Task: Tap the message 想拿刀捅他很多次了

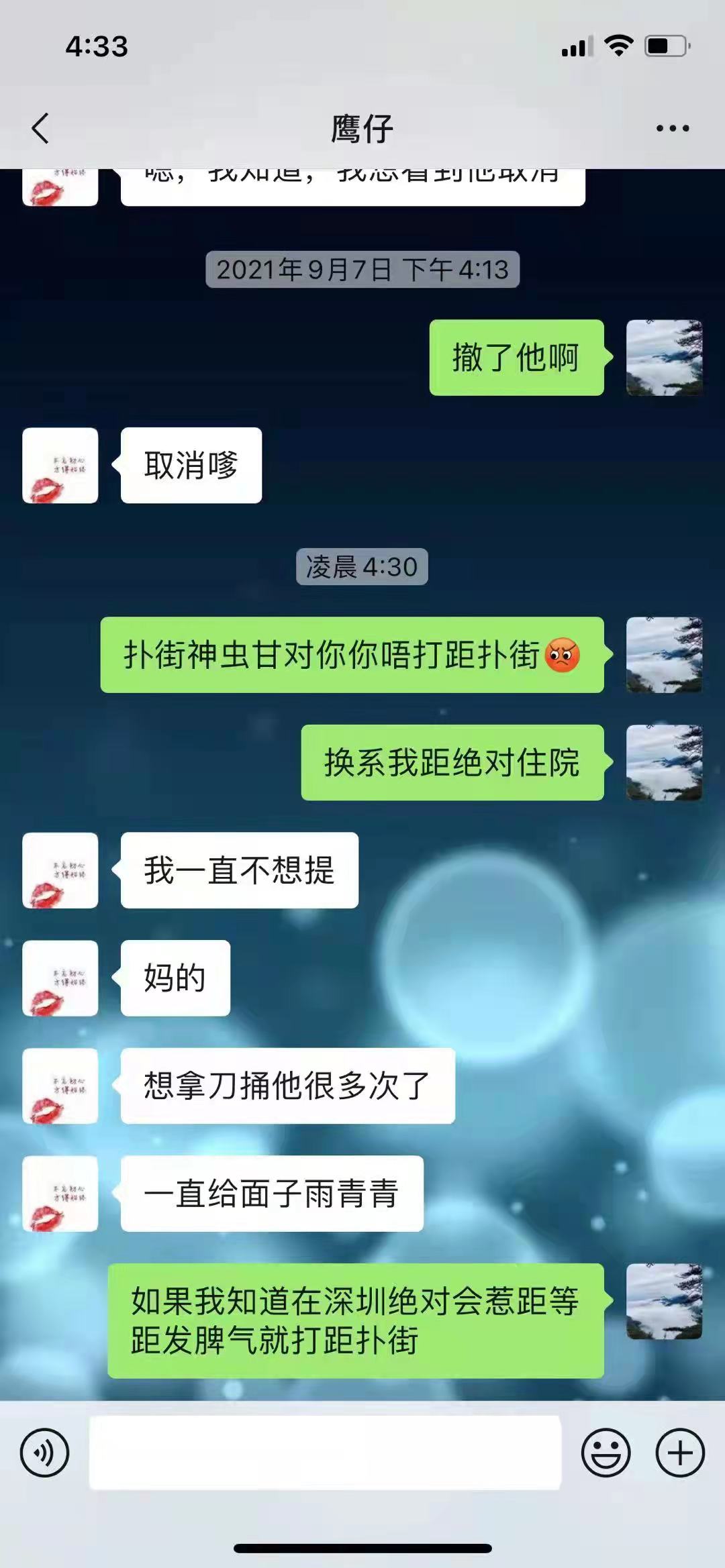Action: coord(287,1086)
